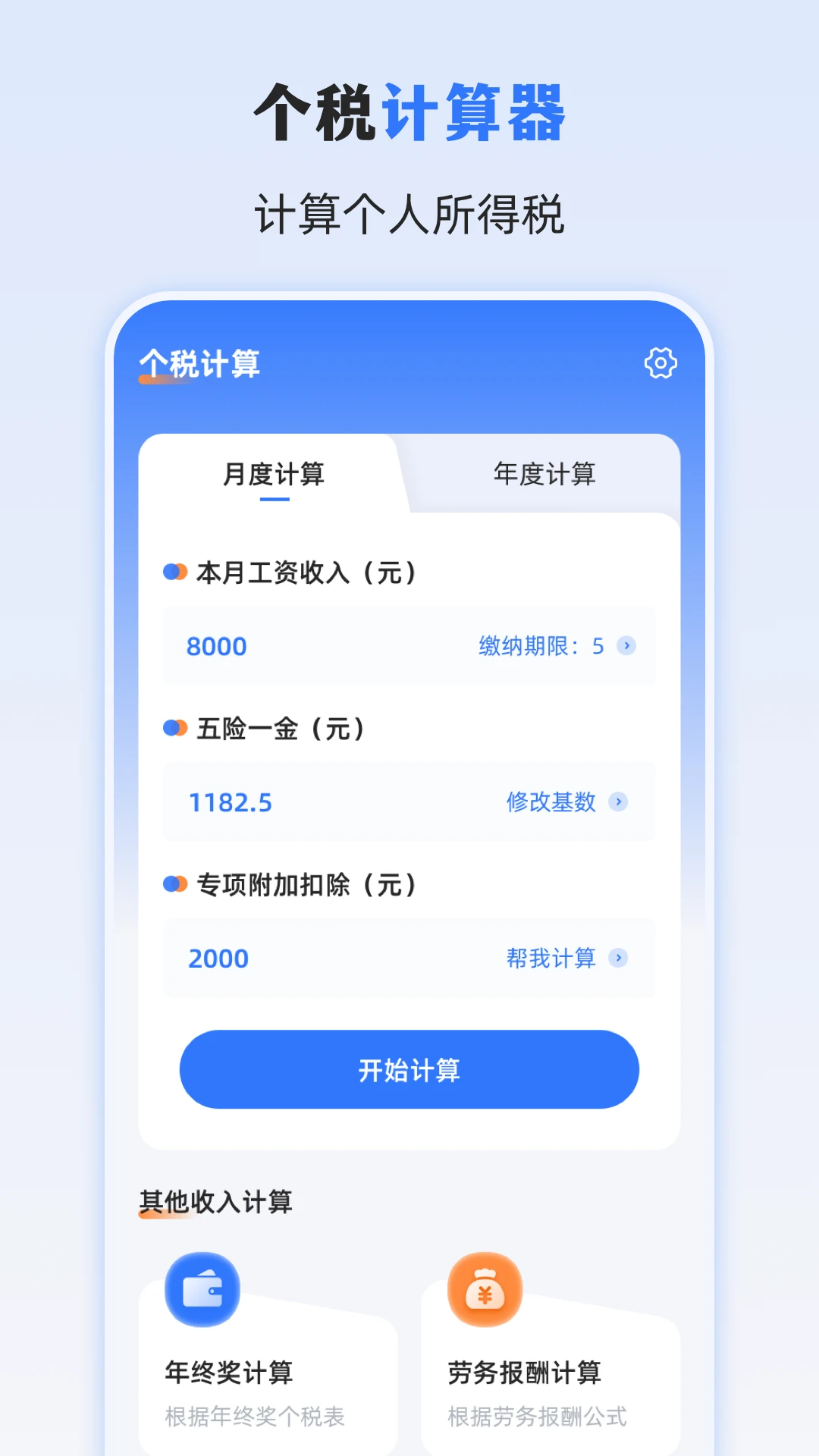Click the dot icon beside 五险一金
This screenshot has height=1456, width=819.
point(174,729)
